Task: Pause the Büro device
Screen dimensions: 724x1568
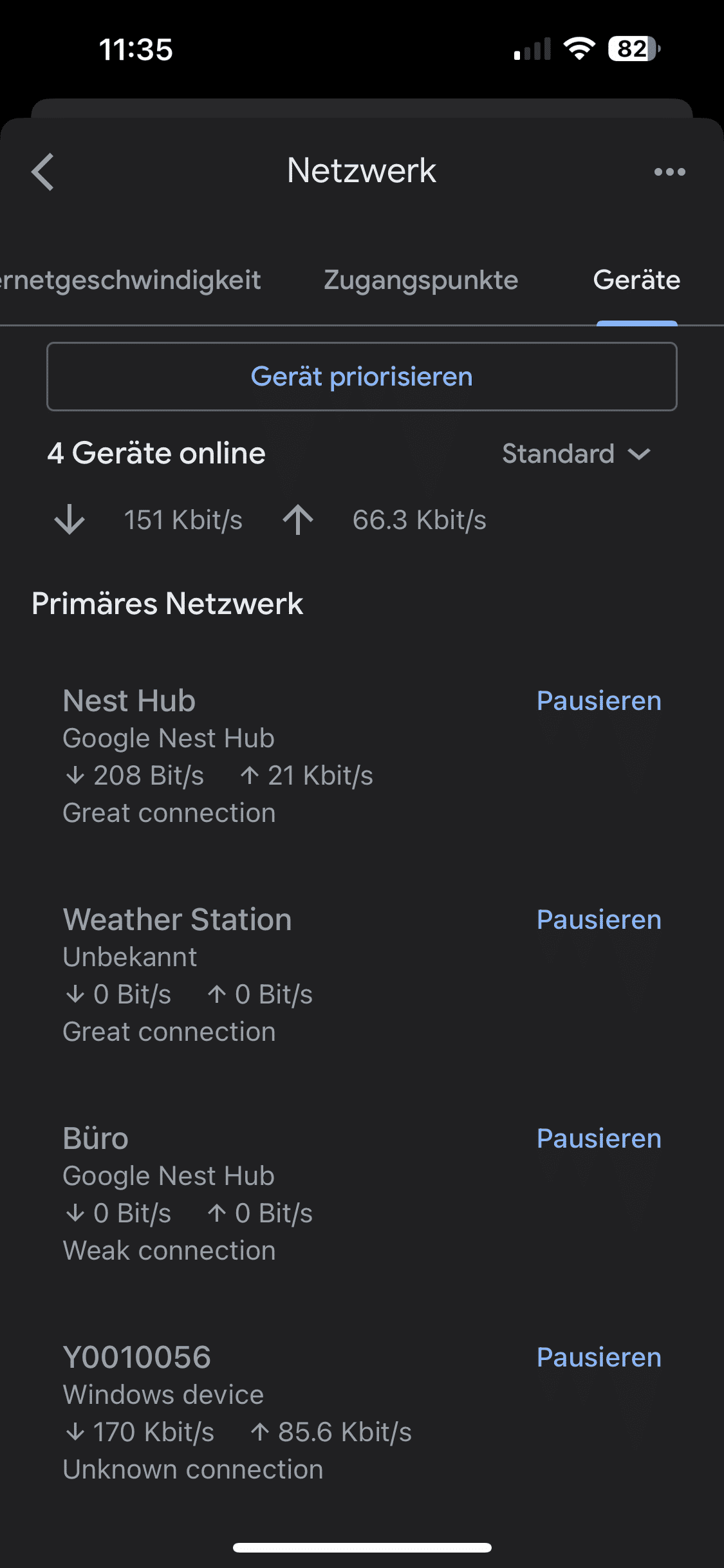Action: point(598,1139)
